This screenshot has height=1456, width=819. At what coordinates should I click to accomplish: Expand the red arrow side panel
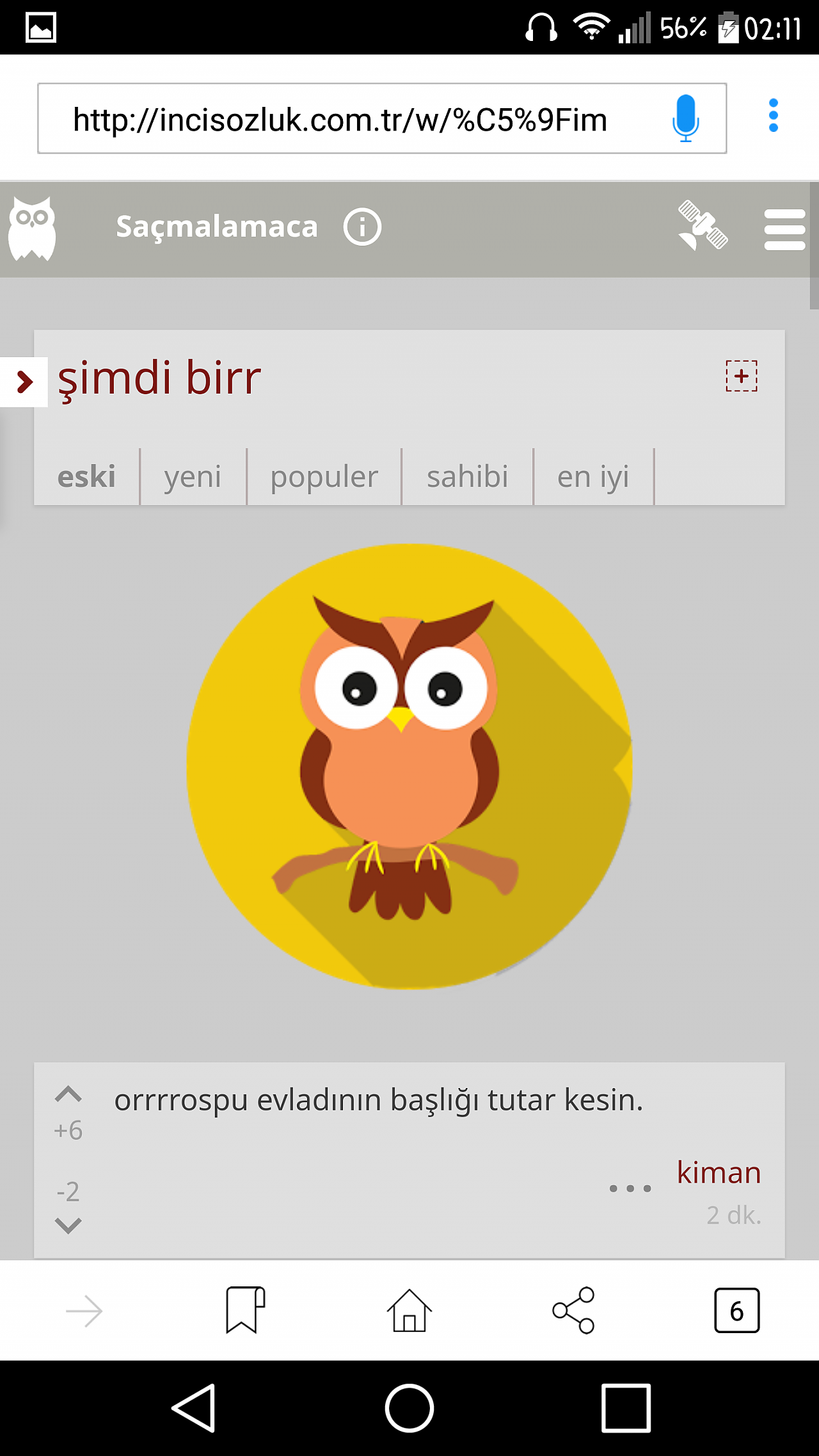tap(24, 381)
